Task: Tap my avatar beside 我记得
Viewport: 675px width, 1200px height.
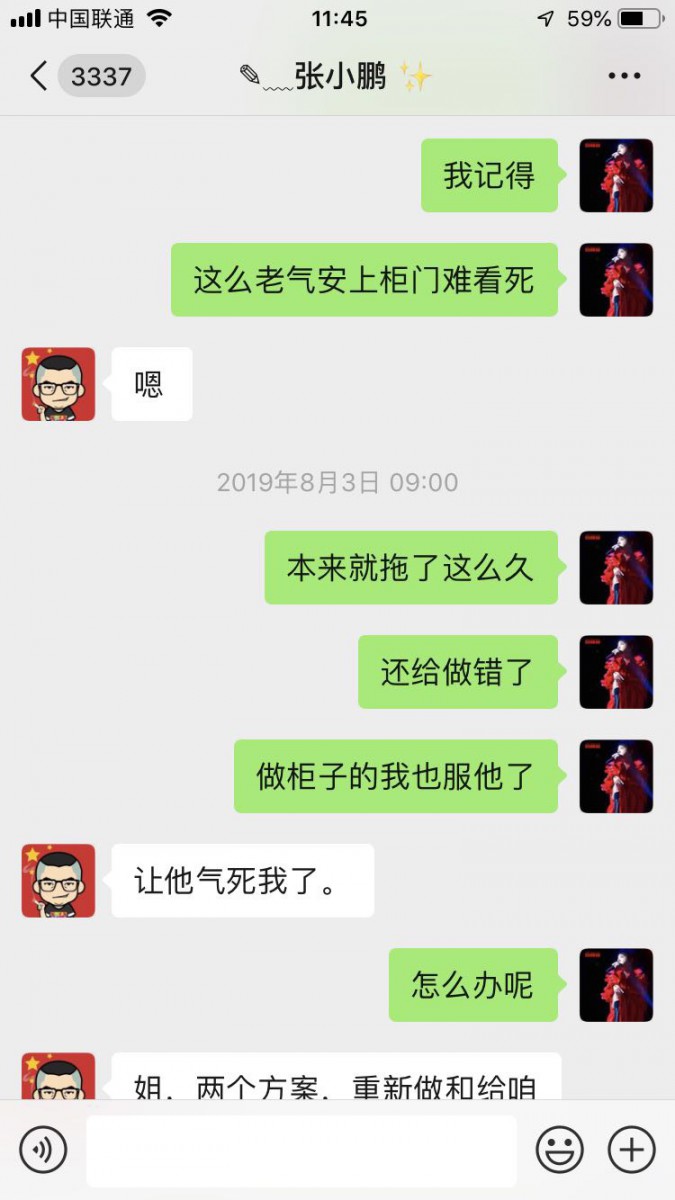Action: pos(616,176)
